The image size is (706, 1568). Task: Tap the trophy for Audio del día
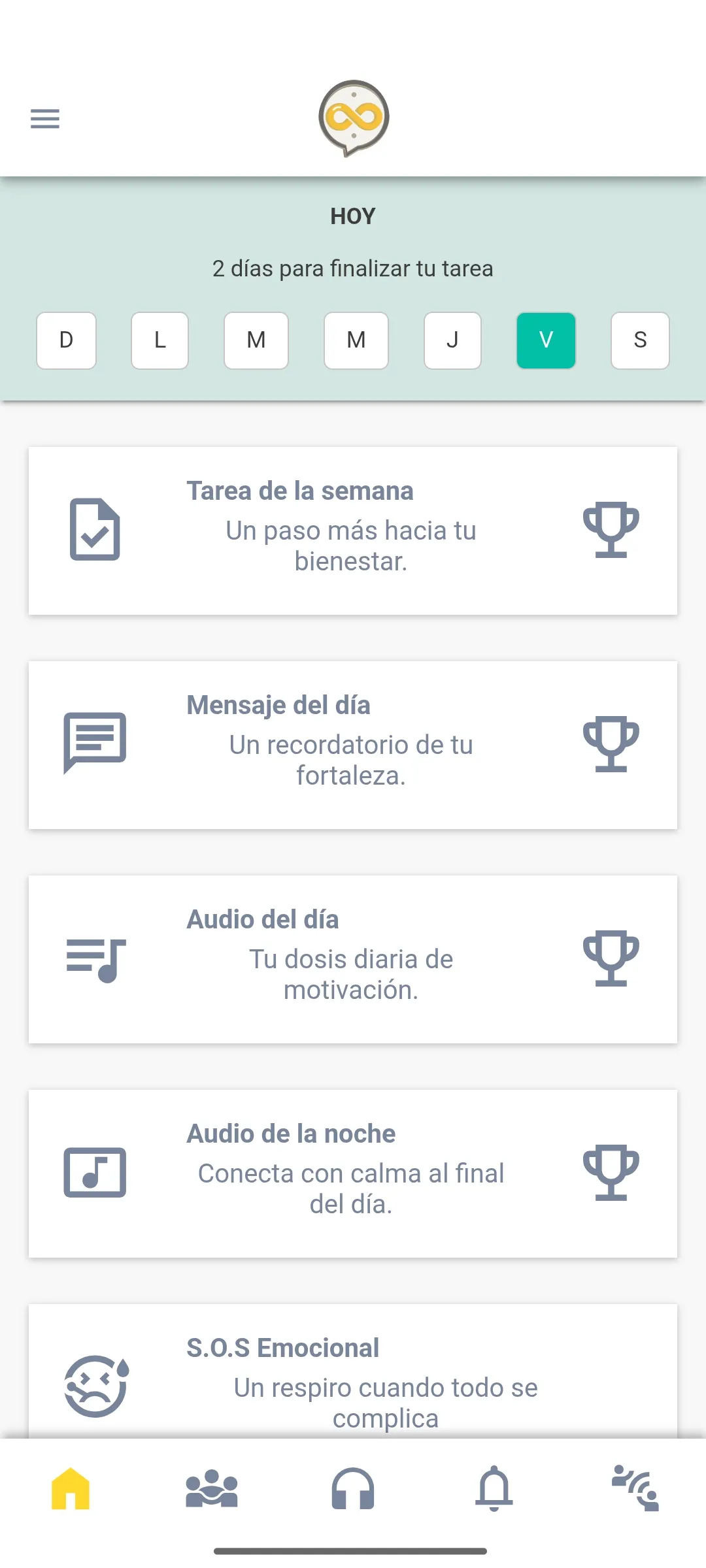(611, 959)
